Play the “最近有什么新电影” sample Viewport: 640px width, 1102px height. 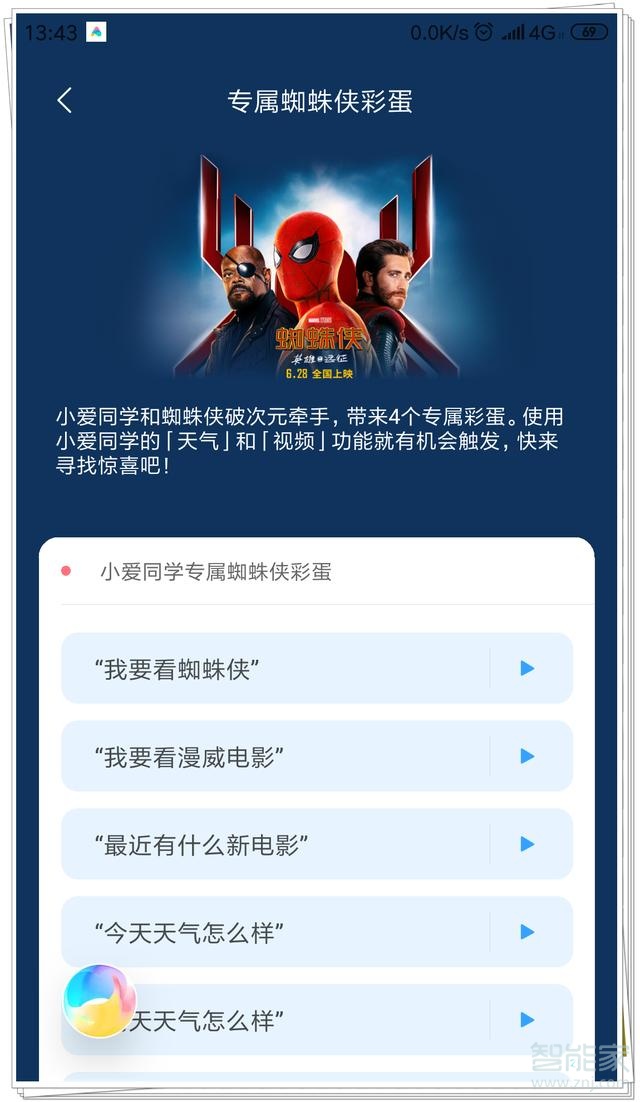(527, 844)
